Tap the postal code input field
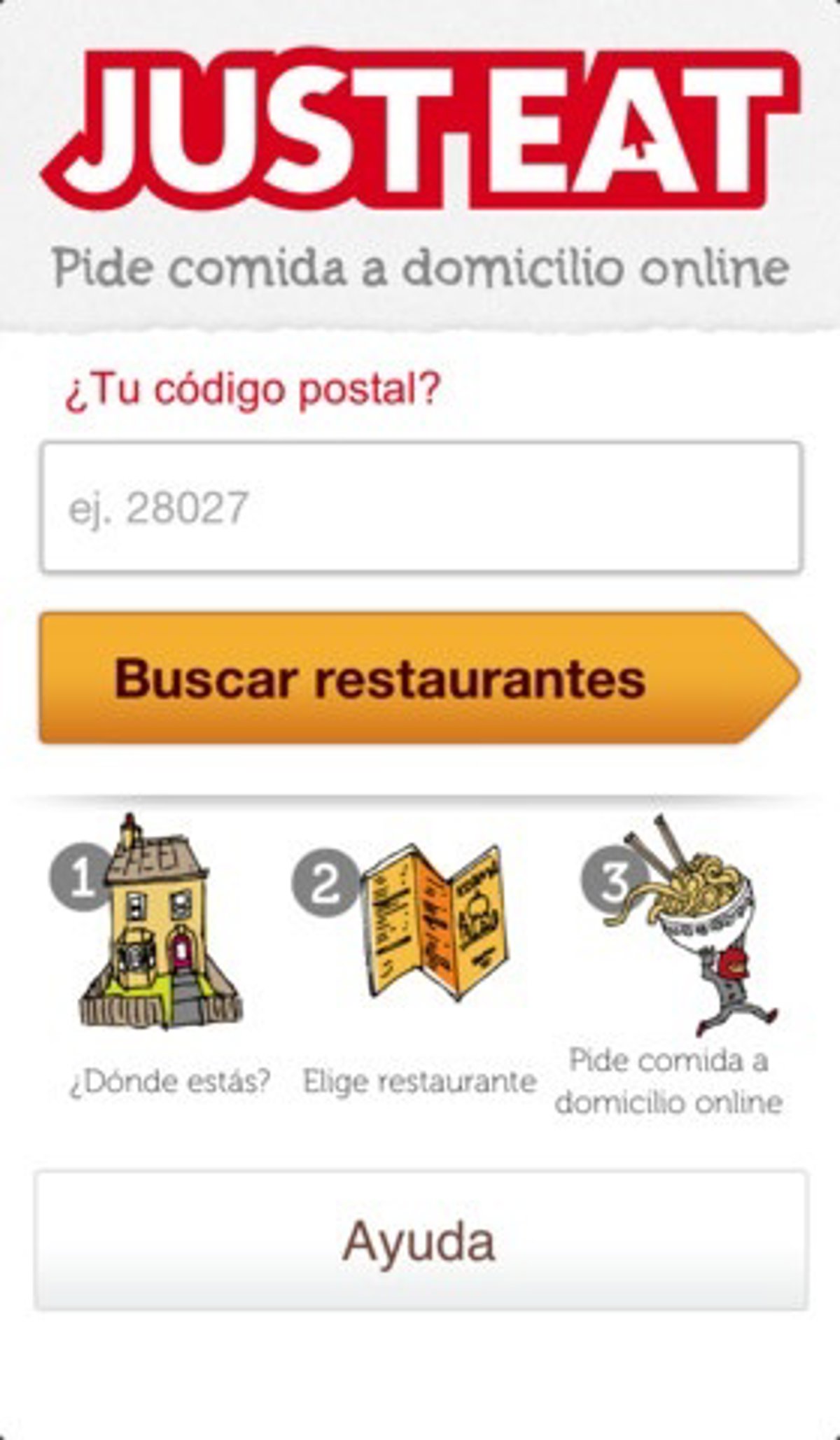 421,508
